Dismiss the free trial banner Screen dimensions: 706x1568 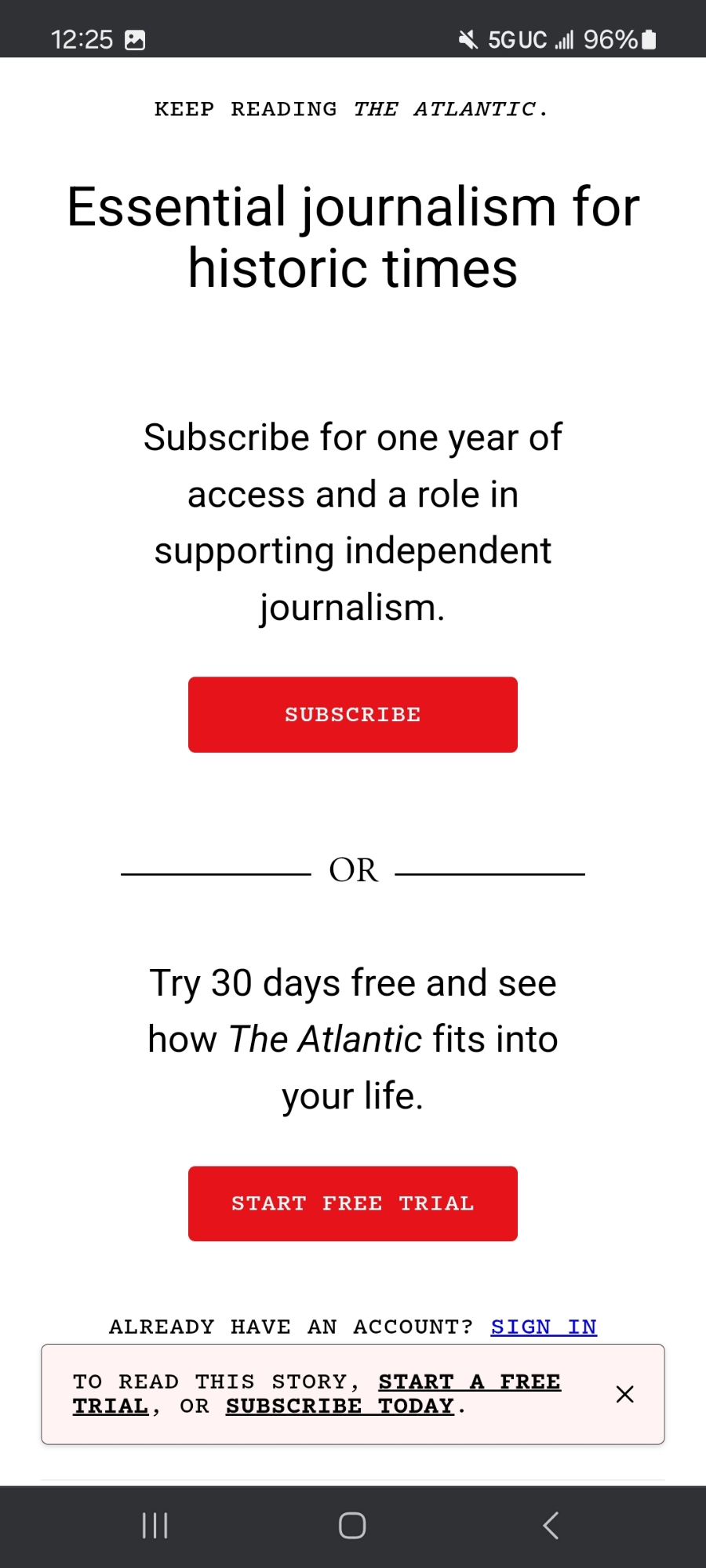[x=624, y=1394]
